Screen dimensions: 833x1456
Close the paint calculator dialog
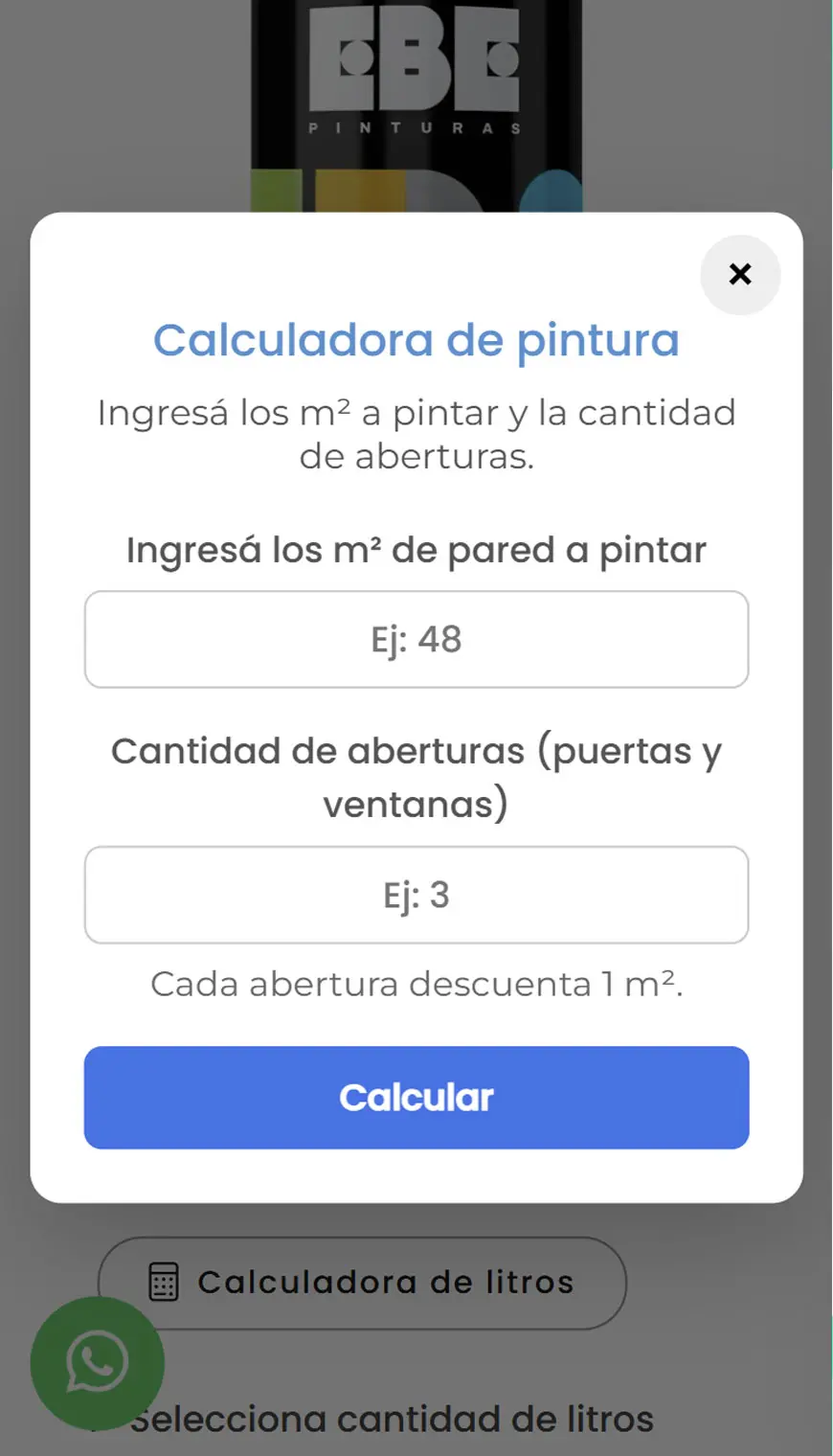(740, 274)
